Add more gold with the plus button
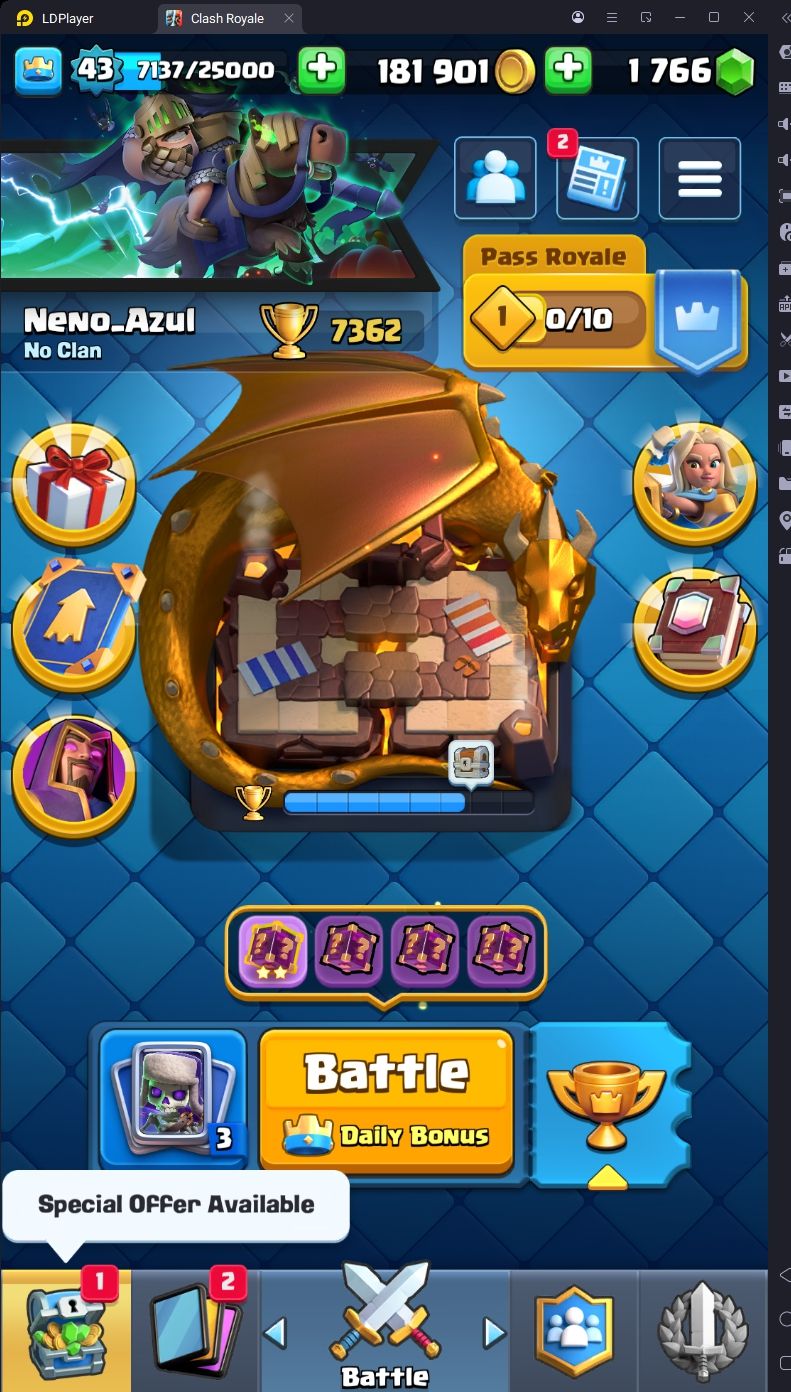This screenshot has height=1392, width=791. (567, 70)
